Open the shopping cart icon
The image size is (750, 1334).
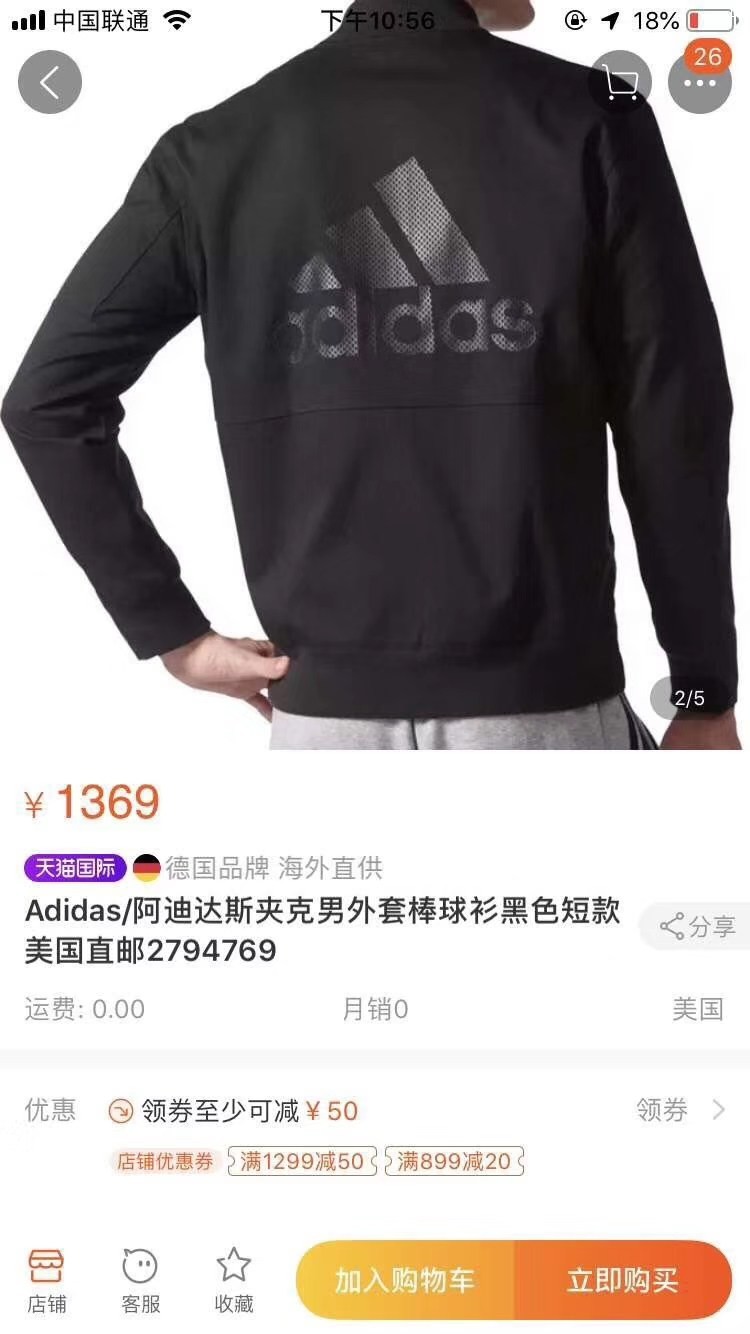[621, 82]
